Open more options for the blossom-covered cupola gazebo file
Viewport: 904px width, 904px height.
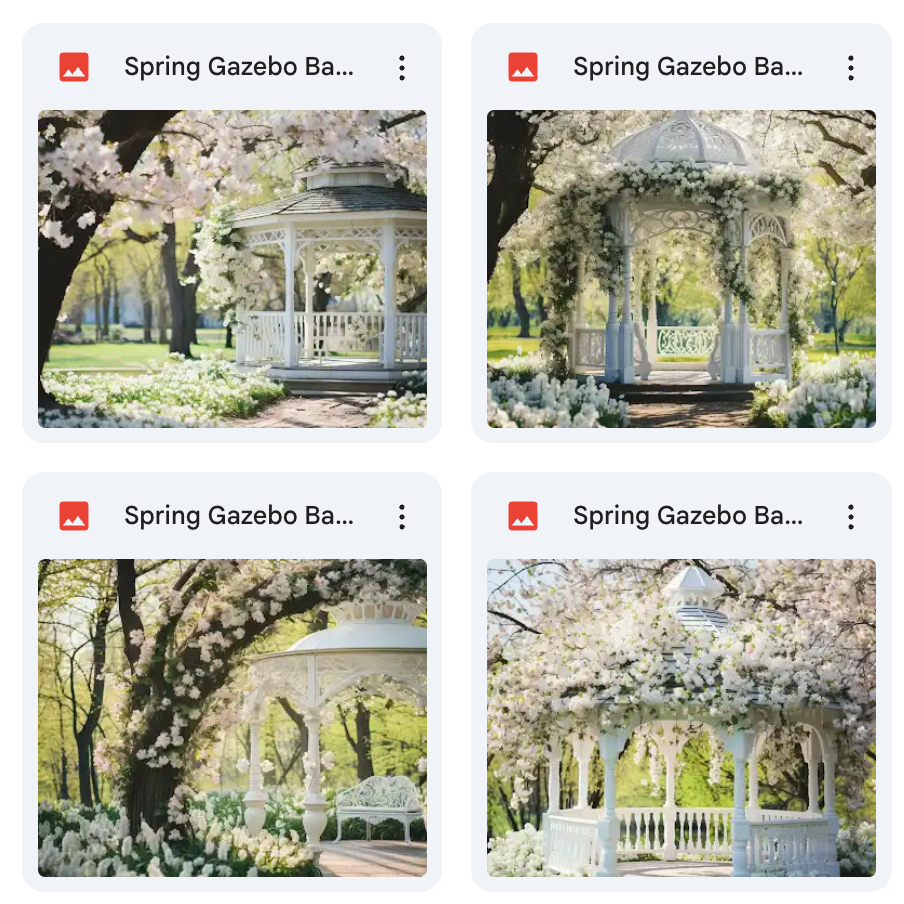[850, 517]
